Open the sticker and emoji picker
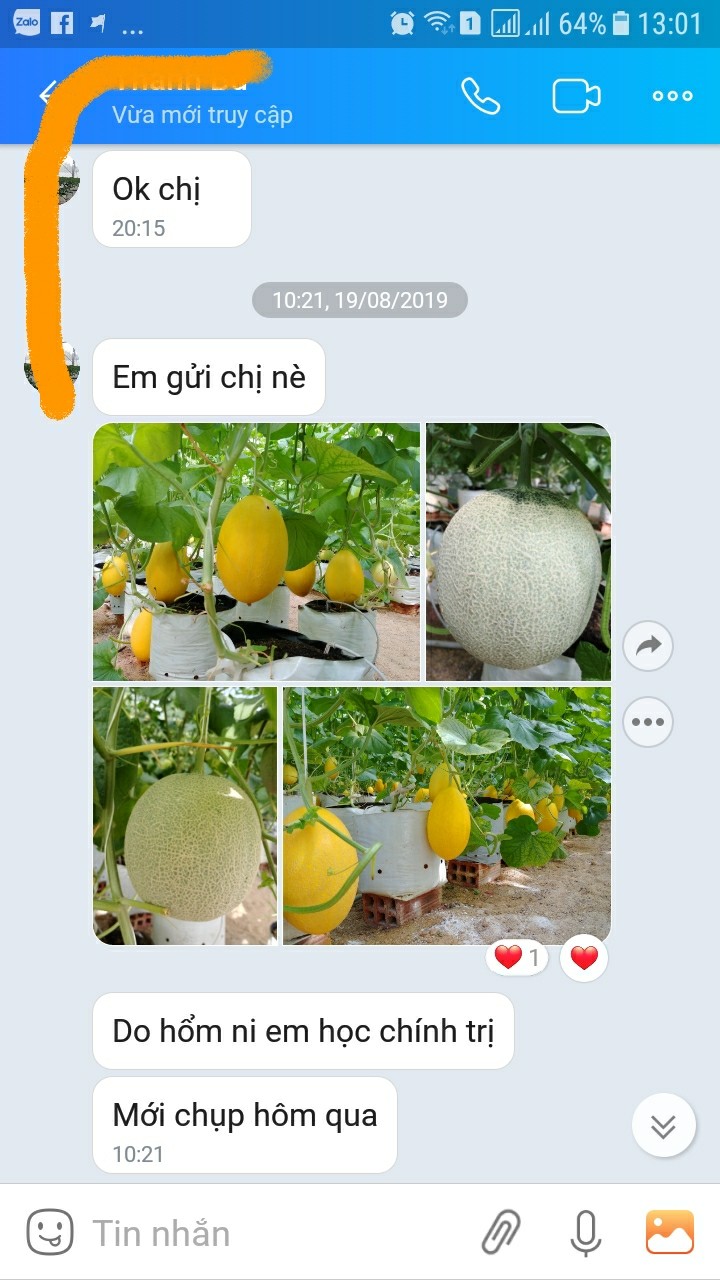Image resolution: width=720 pixels, height=1280 pixels. pyautogui.click(x=49, y=1232)
